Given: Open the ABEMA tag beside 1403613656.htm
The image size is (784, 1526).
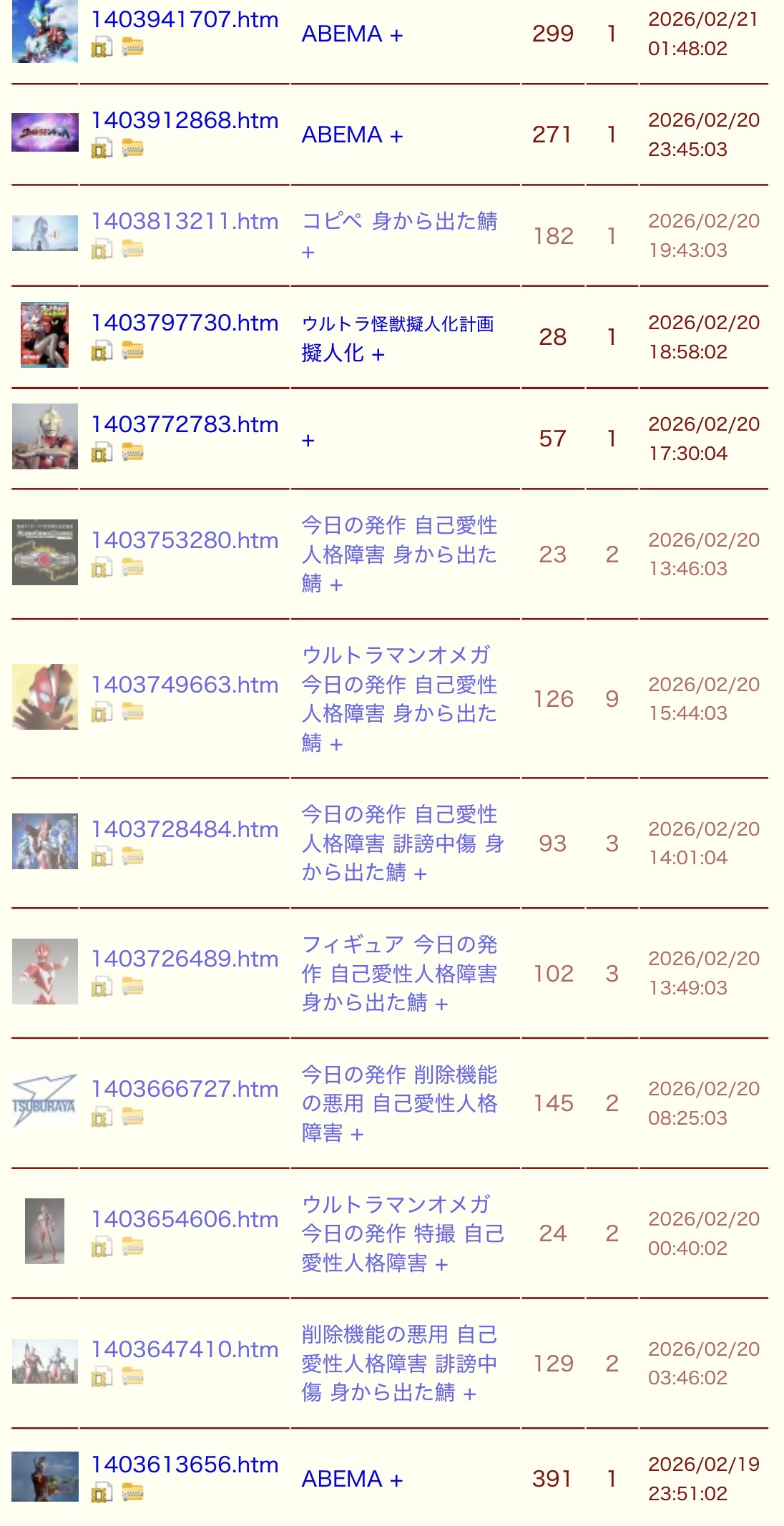Looking at the screenshot, I should (x=342, y=1479).
